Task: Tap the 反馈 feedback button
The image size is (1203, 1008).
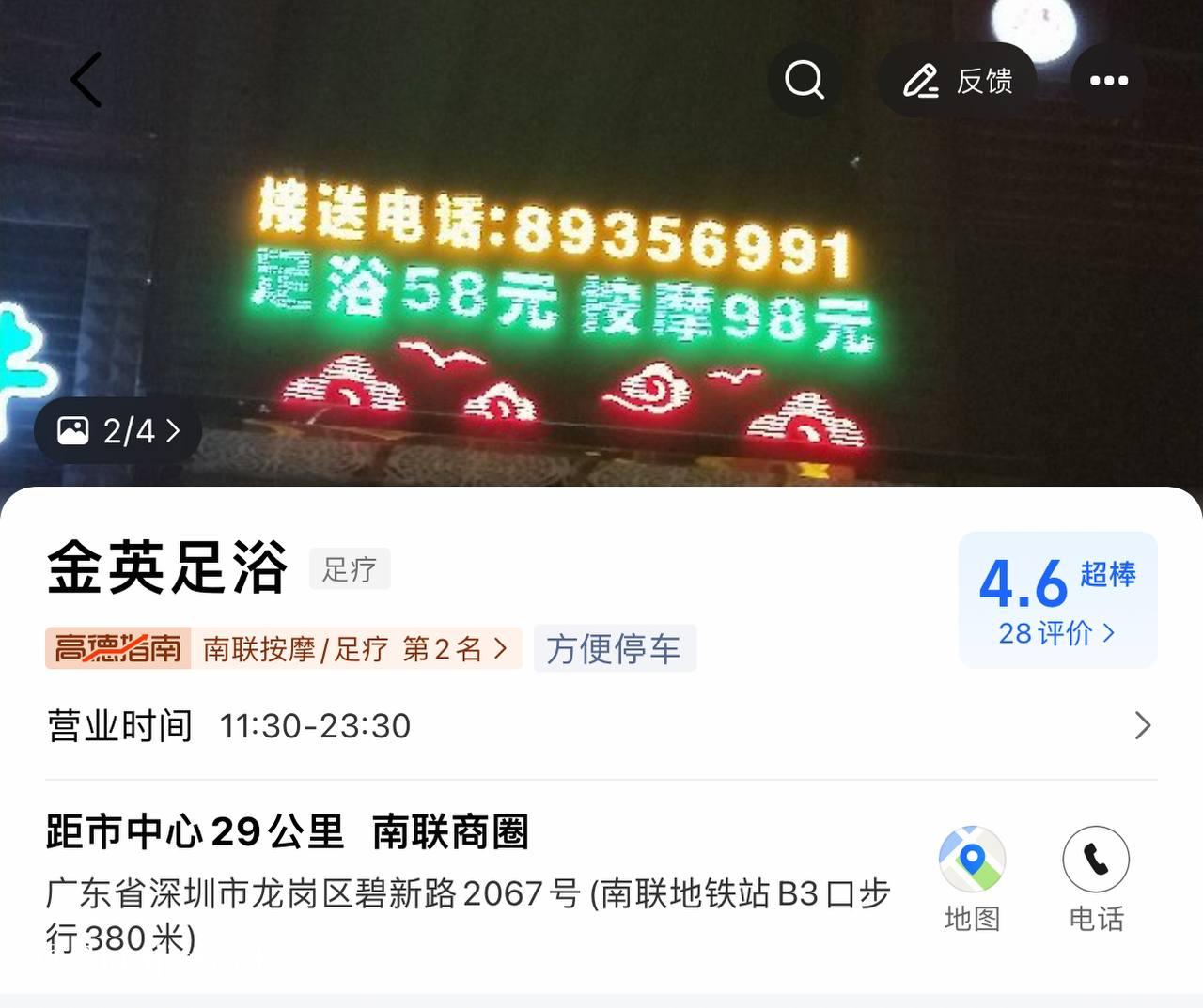Action: (958, 81)
